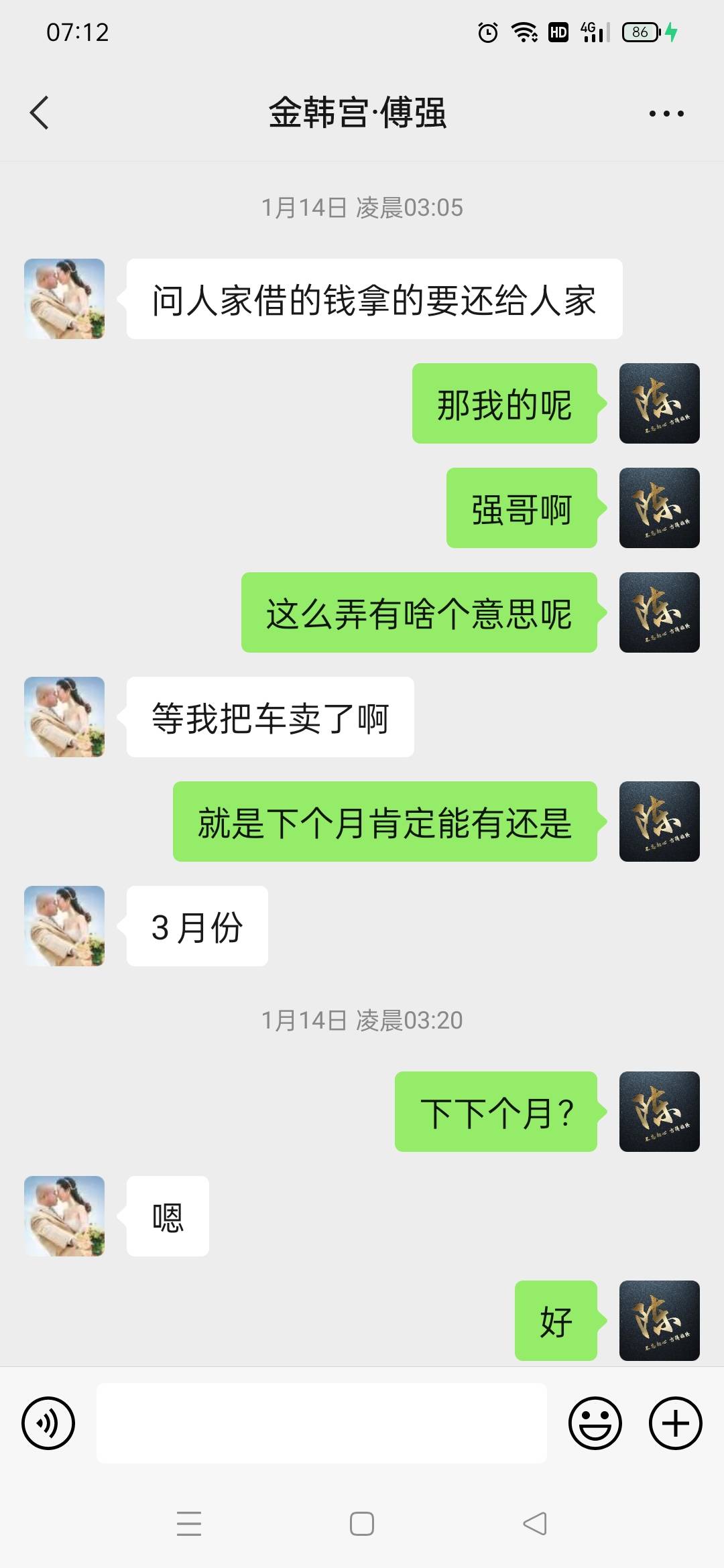Viewport: 724px width, 1568px height.
Task: Open the system recent apps view
Action: 189,1524
